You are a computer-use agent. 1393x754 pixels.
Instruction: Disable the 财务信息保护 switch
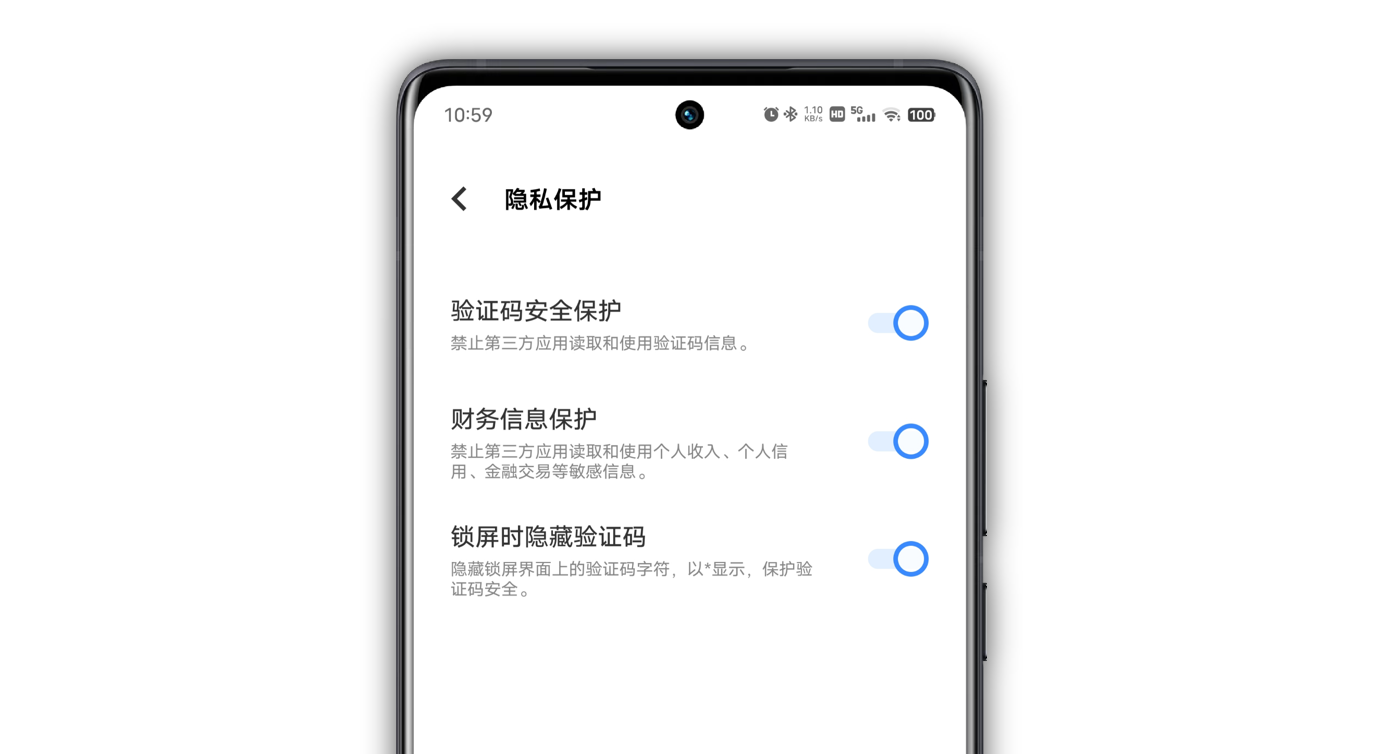pyautogui.click(x=898, y=441)
